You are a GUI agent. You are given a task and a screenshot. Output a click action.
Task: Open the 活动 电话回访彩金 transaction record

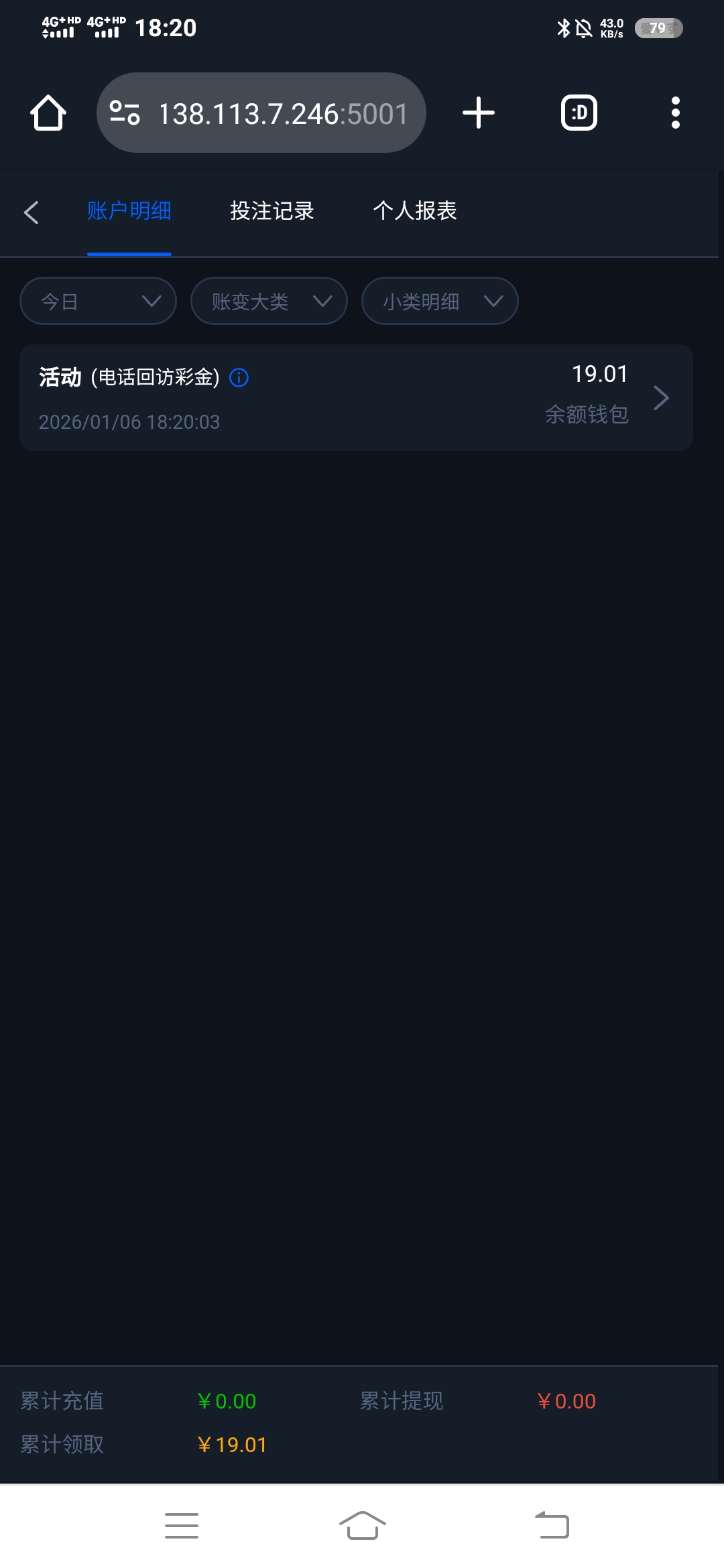click(x=356, y=397)
